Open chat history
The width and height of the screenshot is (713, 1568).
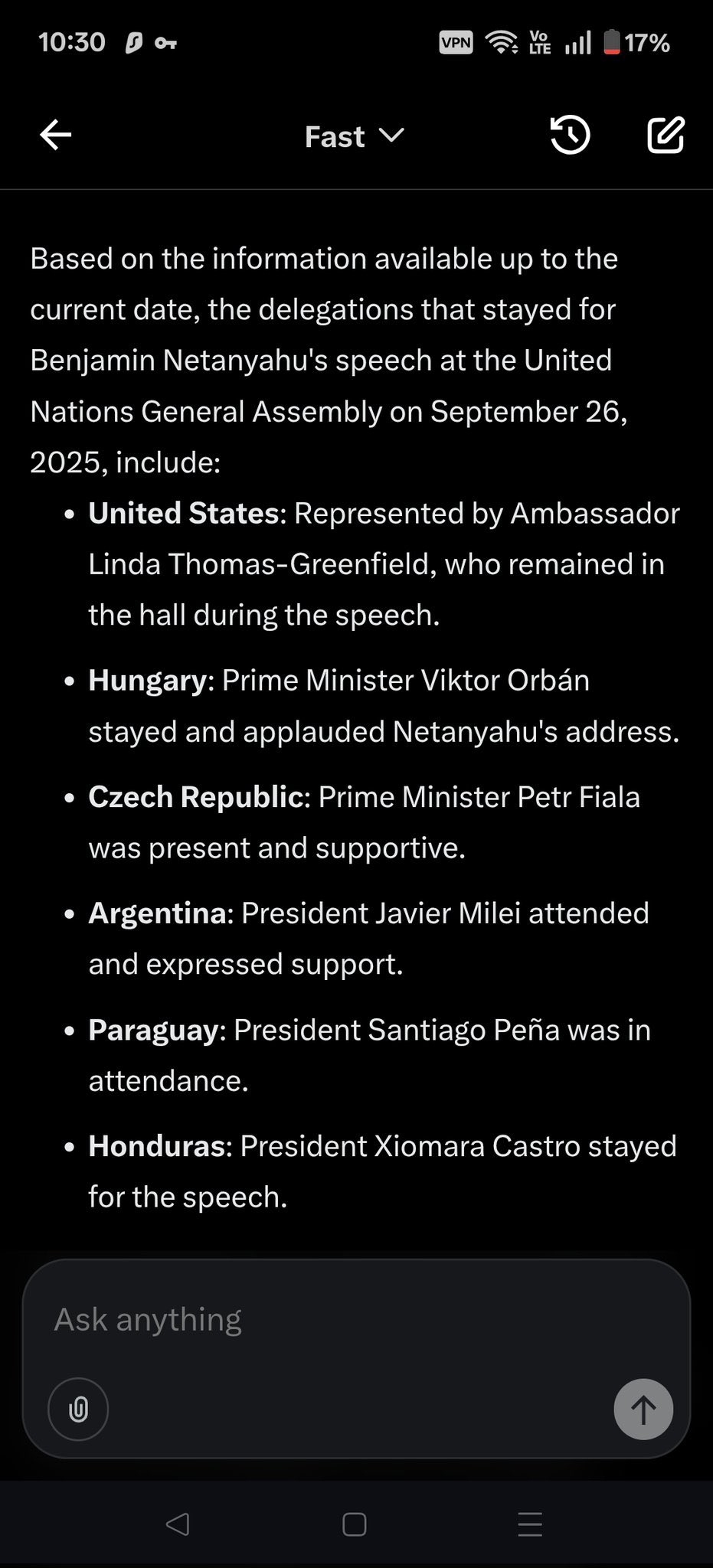pos(571,136)
